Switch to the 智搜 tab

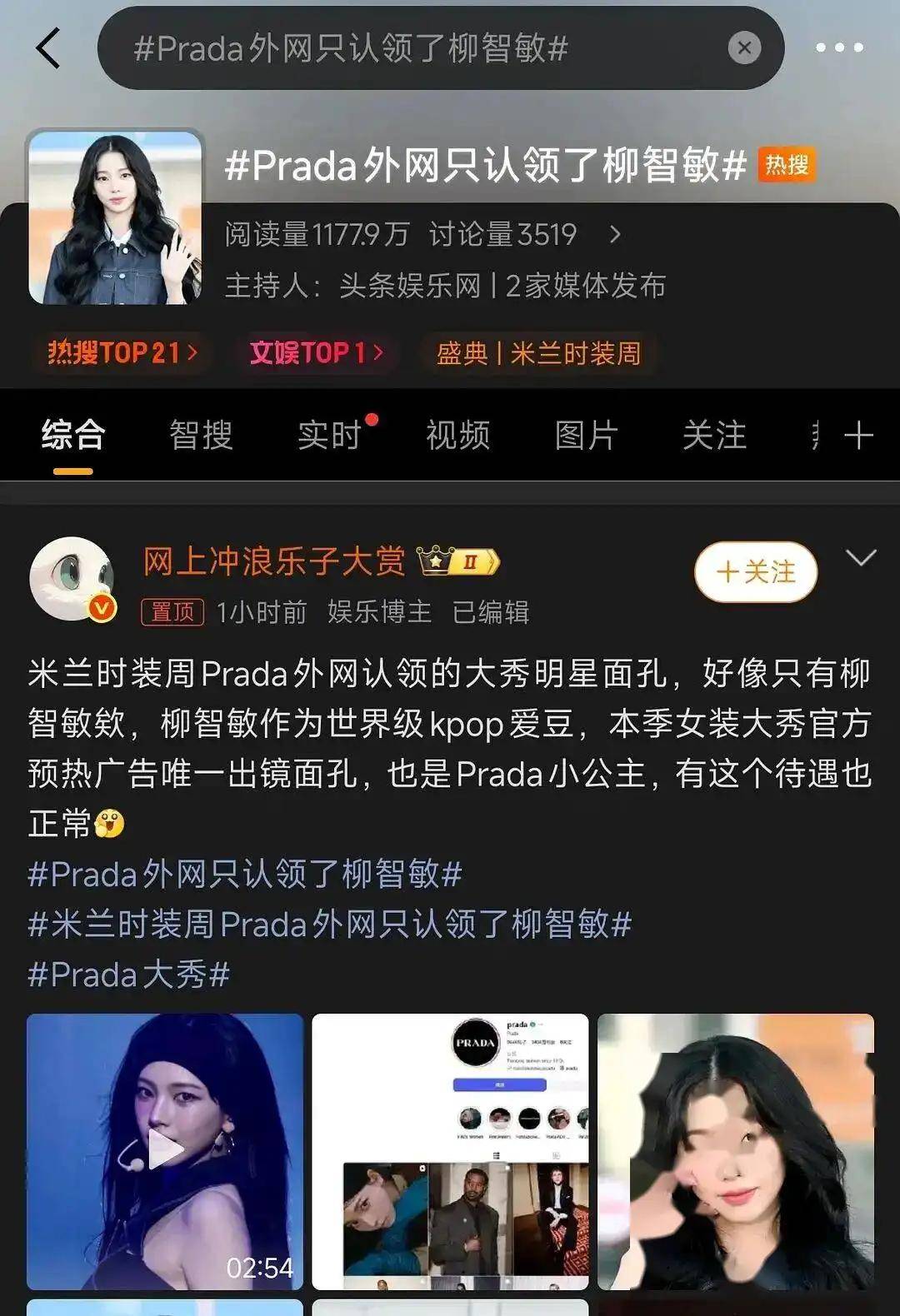click(201, 435)
